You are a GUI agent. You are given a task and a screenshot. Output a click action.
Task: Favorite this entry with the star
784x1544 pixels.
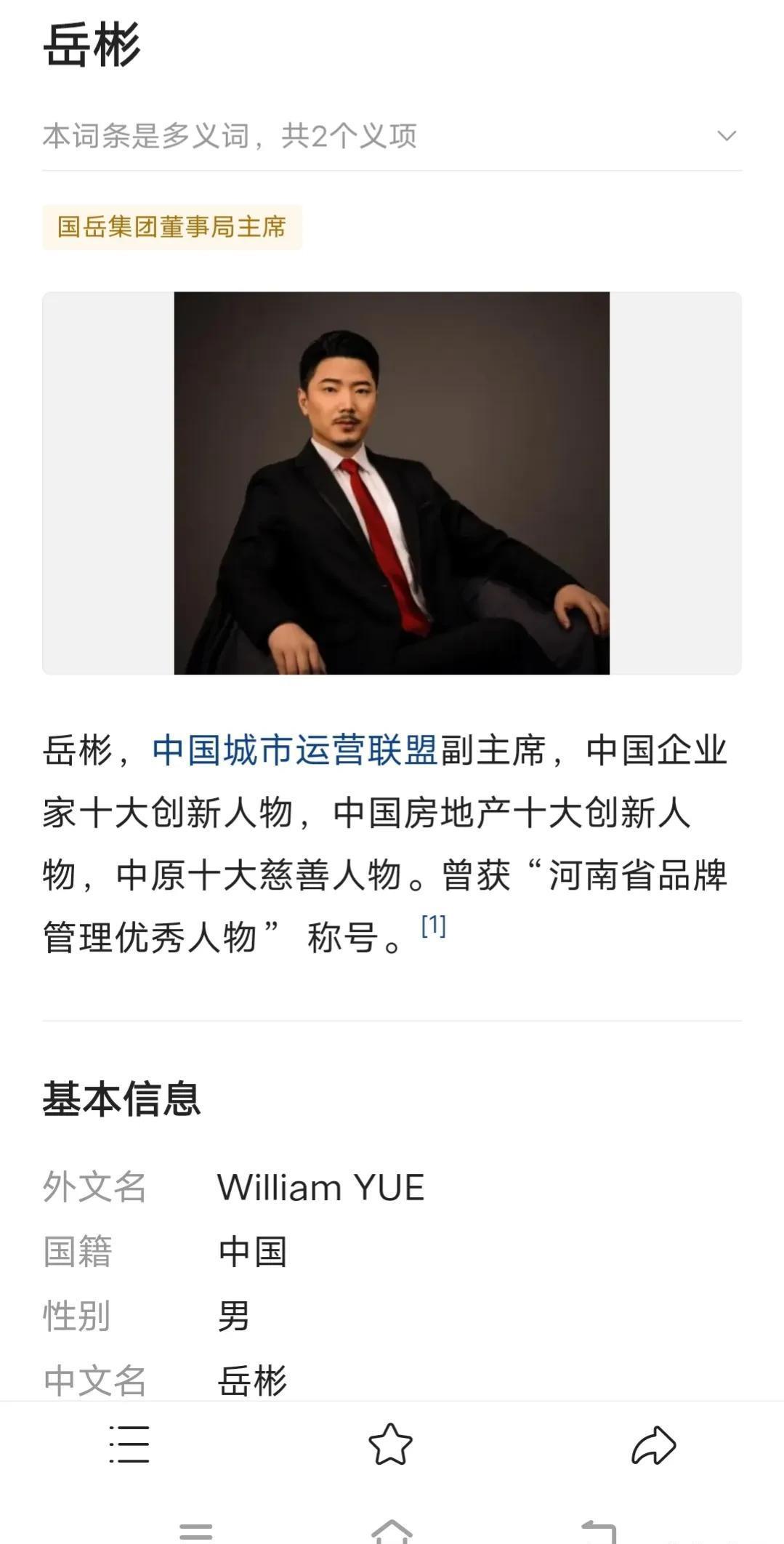(391, 1444)
